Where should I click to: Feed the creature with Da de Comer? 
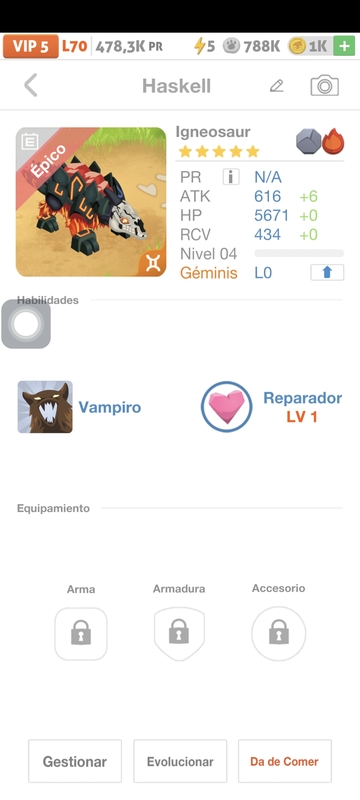pos(285,761)
